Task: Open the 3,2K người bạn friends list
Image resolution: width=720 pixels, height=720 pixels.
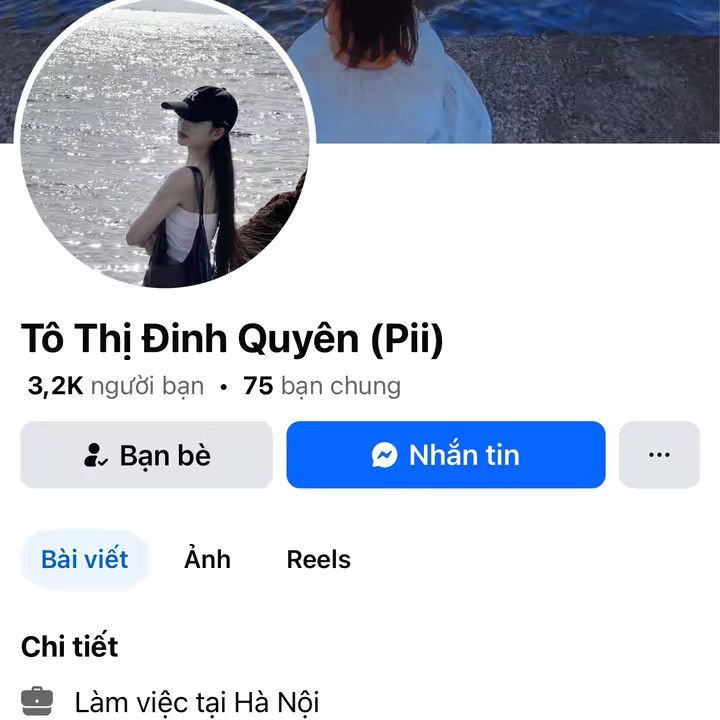Action: click(113, 386)
